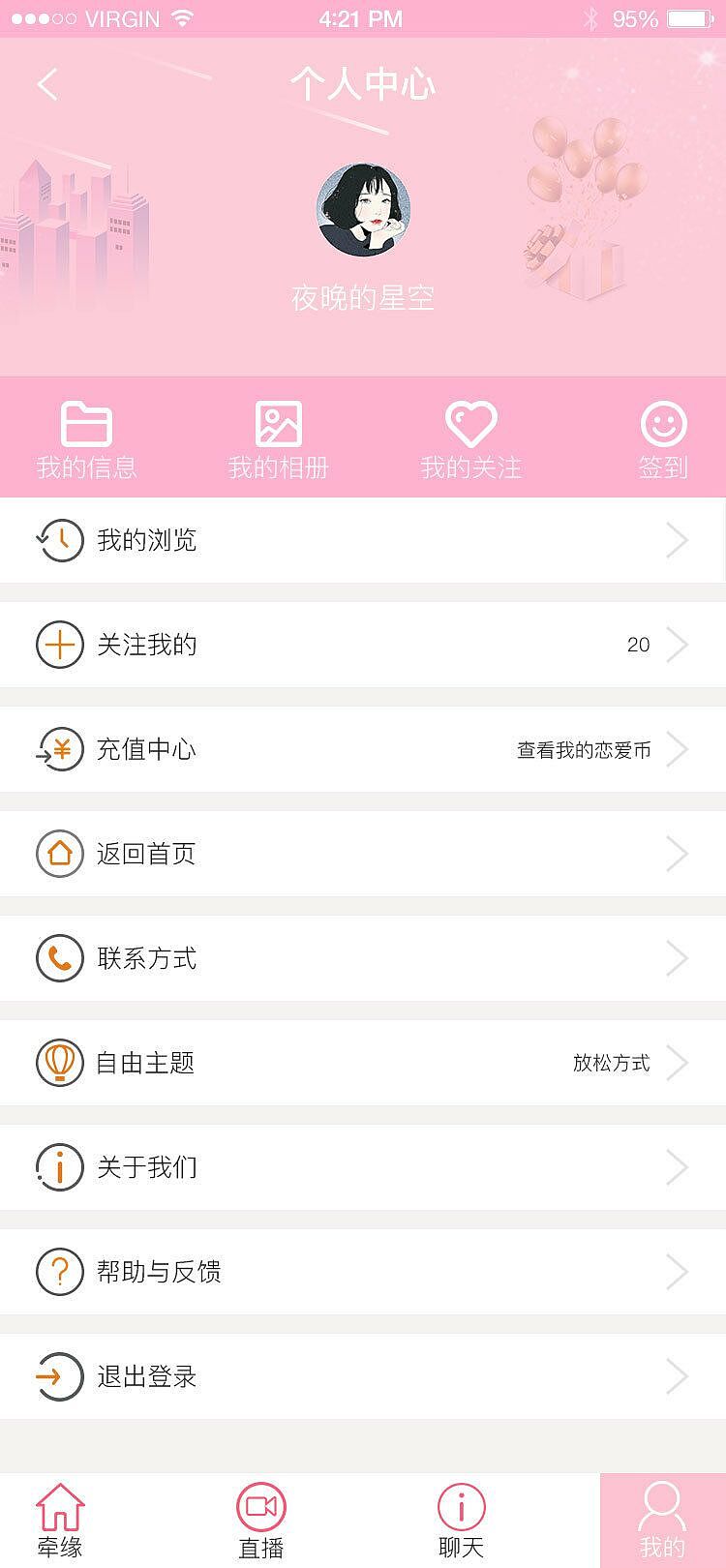The width and height of the screenshot is (726, 1568).
Task: Select the 我的浏览 clock history icon
Action: pyautogui.click(x=59, y=540)
